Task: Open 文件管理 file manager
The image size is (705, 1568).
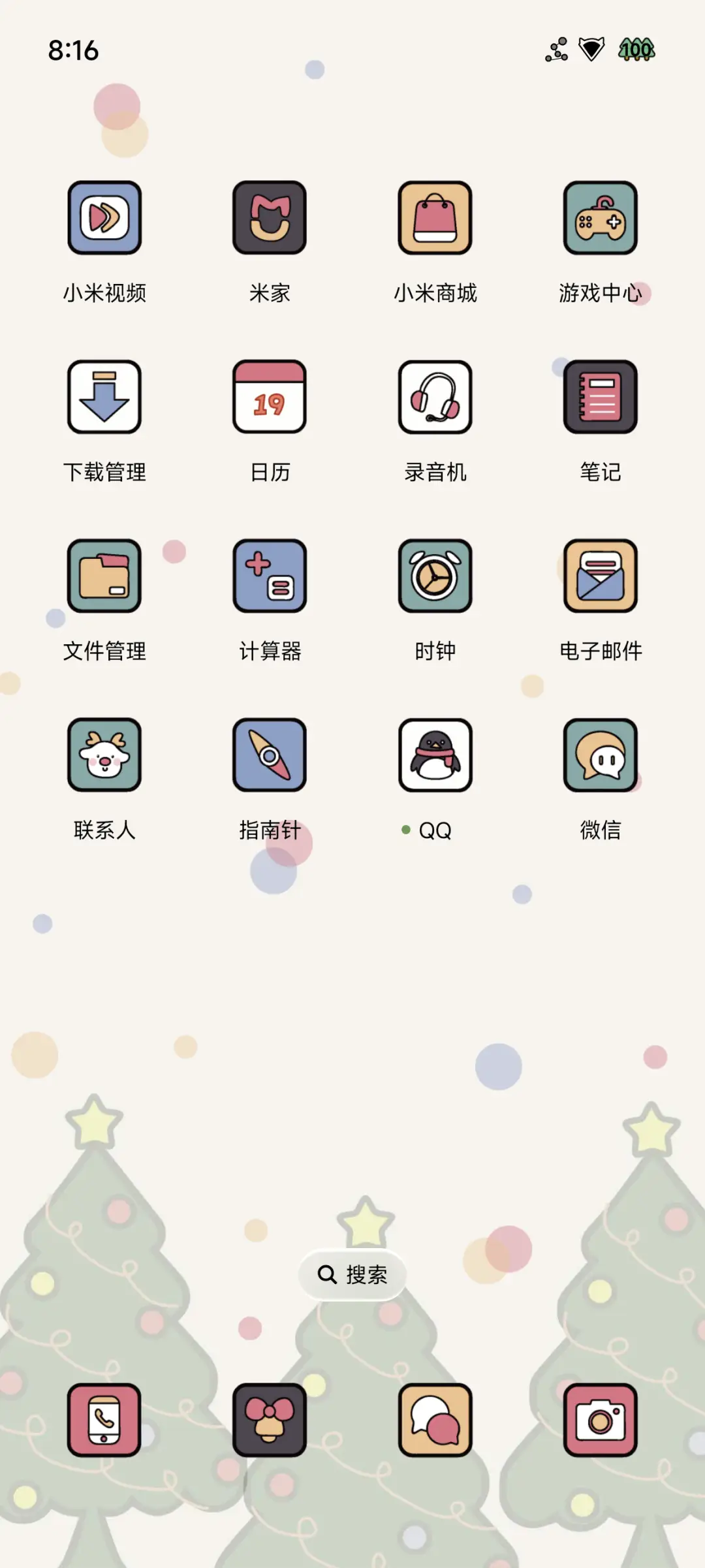Action: 105,576
